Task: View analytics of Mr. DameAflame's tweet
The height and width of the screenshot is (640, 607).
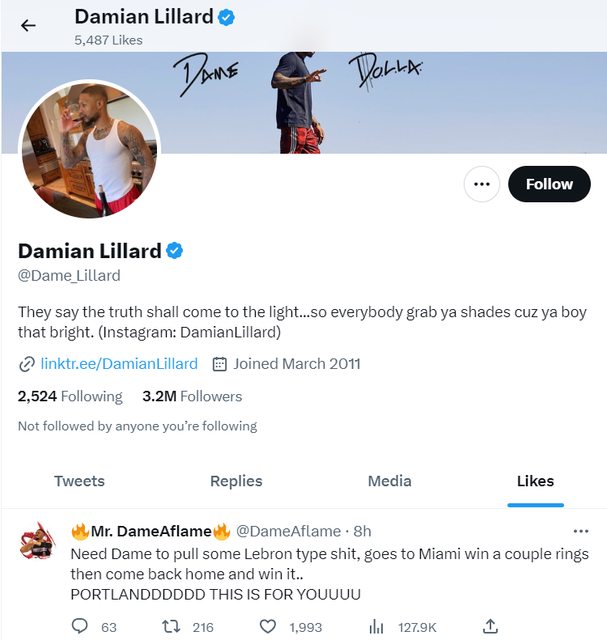Action: (x=377, y=627)
